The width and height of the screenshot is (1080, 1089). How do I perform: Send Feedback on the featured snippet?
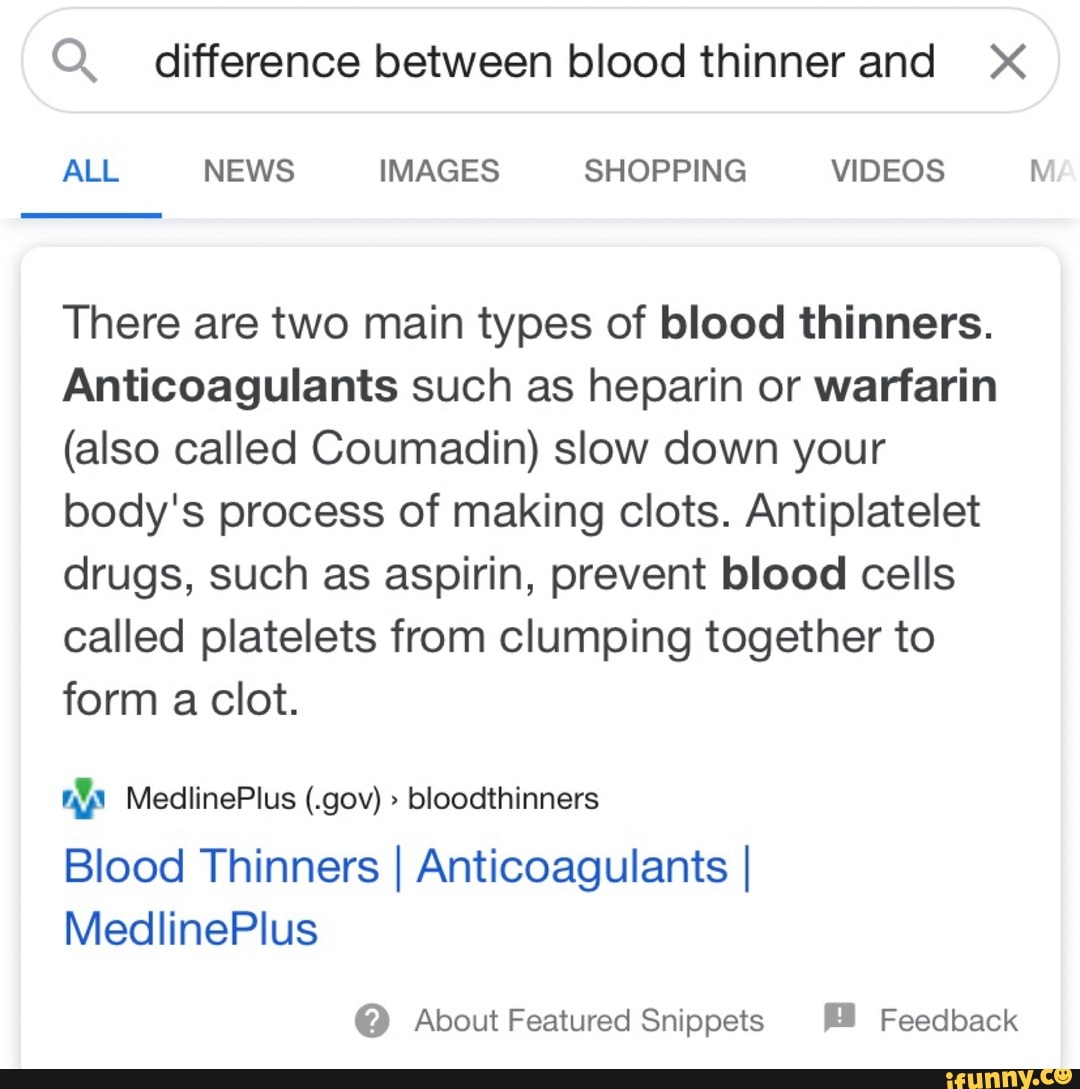[949, 1020]
